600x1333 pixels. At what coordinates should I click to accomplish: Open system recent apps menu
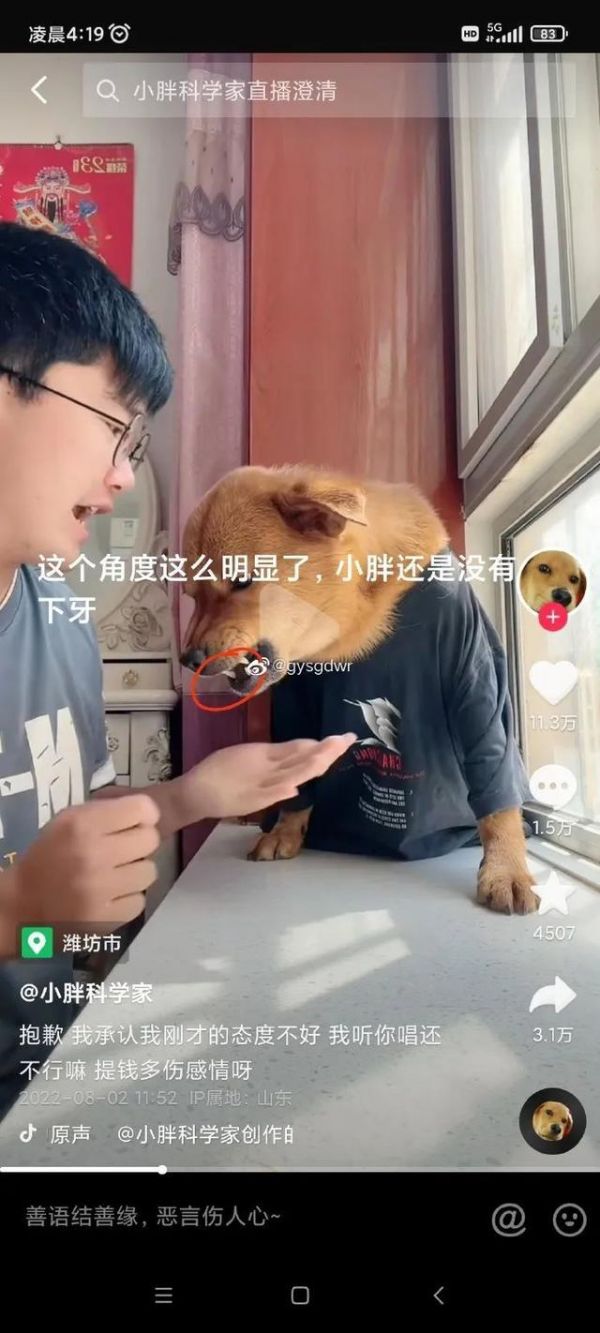pyautogui.click(x=164, y=1296)
